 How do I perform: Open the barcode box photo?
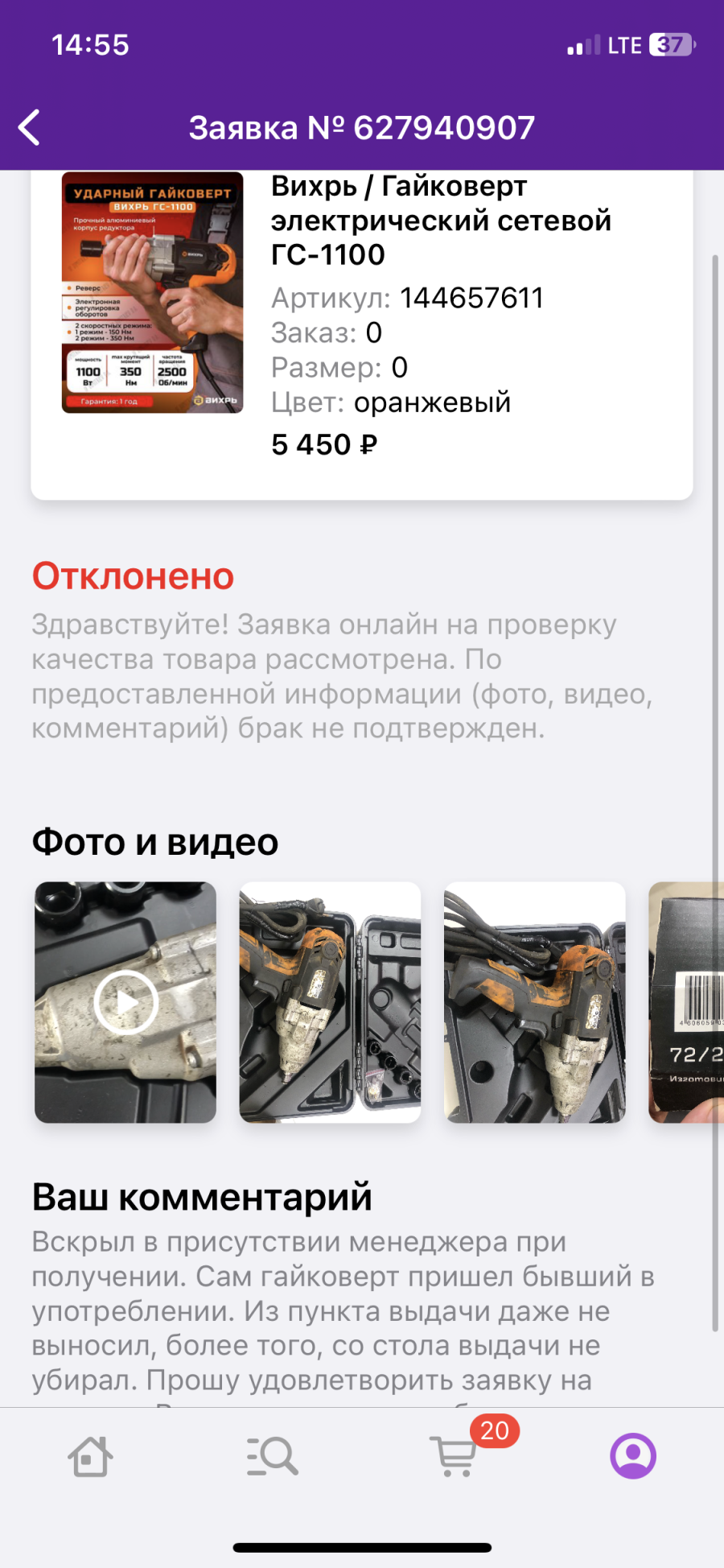686,1002
